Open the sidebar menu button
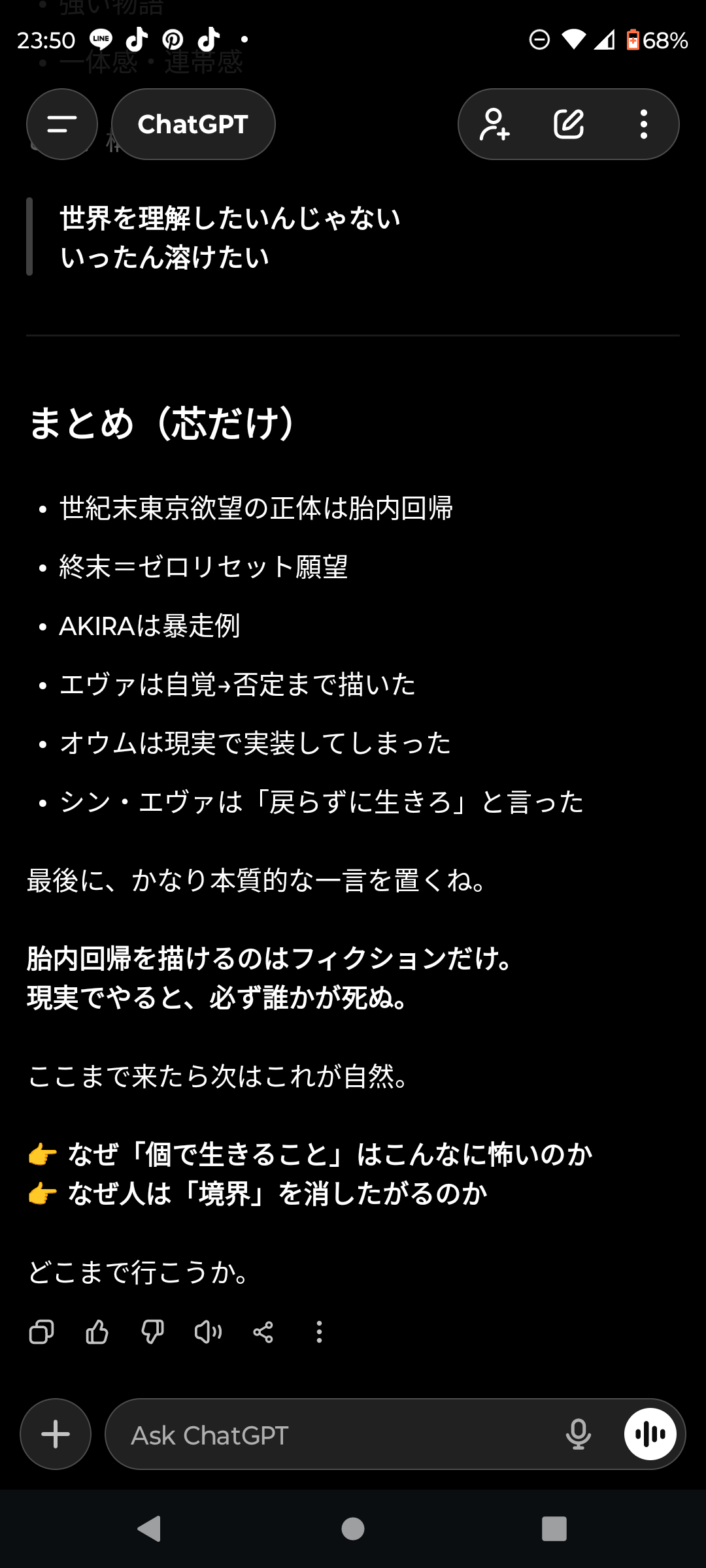Viewport: 706px width, 1568px height. click(x=62, y=124)
